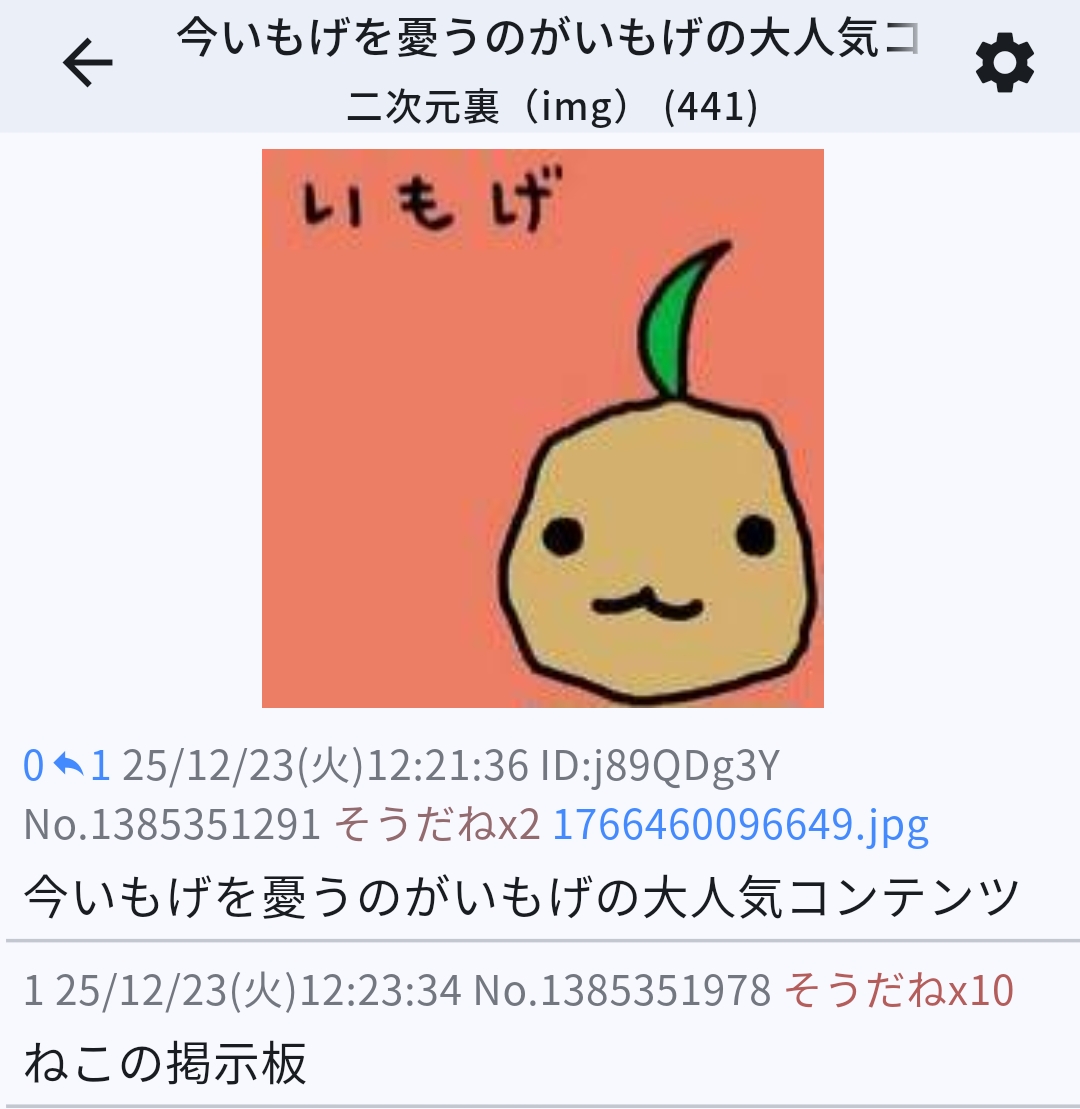The image size is (1080, 1109).
Task: Go back using the arrow
Action: coord(88,64)
